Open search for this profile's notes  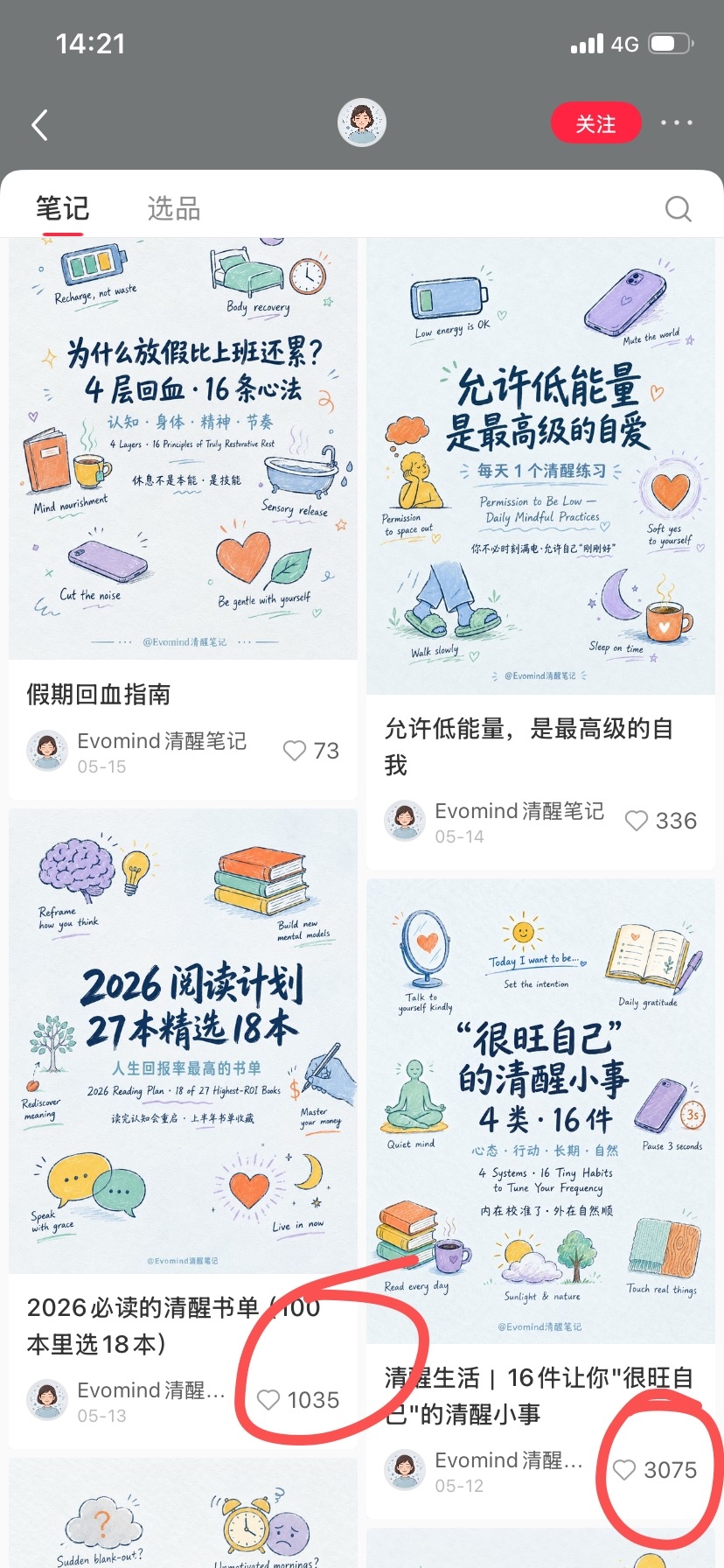pyautogui.click(x=678, y=208)
